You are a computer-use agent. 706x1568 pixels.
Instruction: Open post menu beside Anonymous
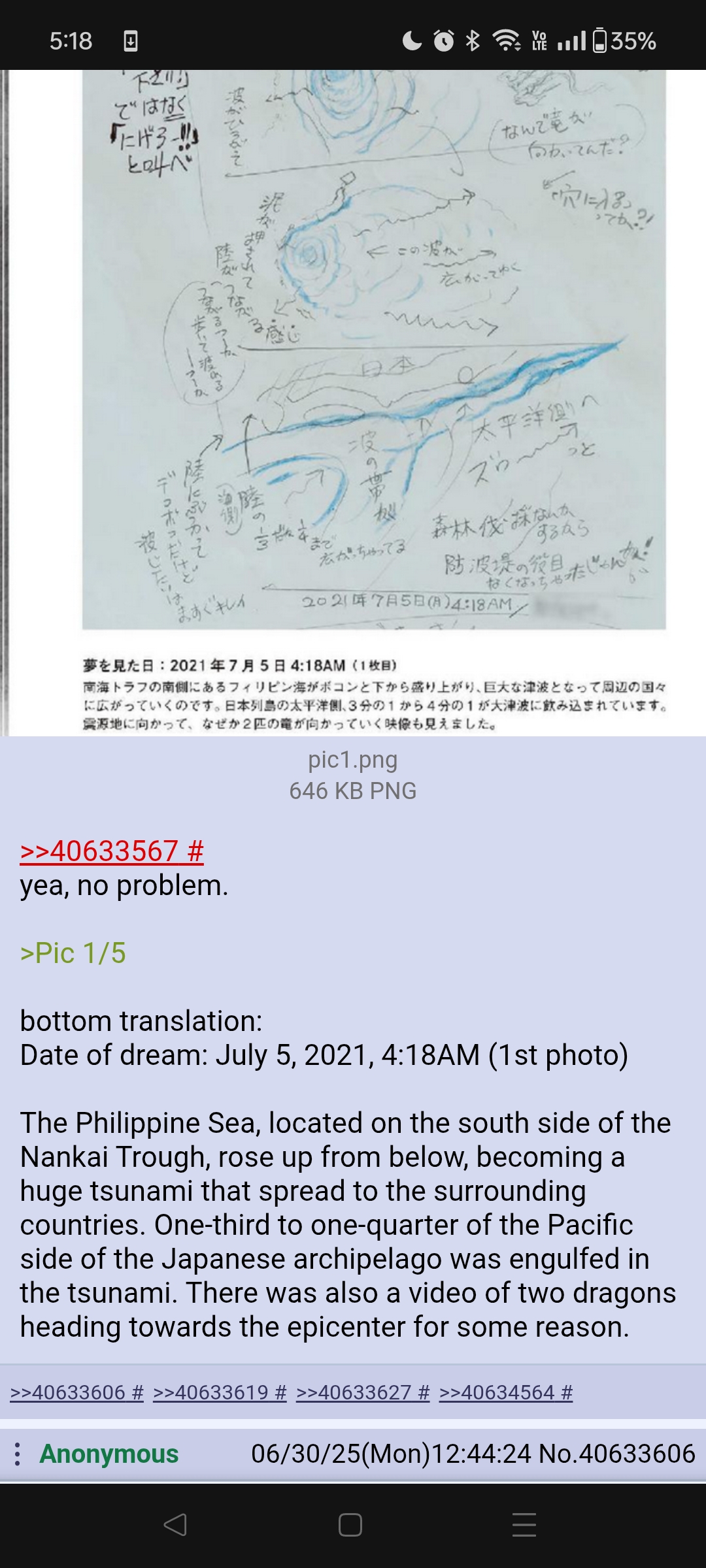[18, 1454]
